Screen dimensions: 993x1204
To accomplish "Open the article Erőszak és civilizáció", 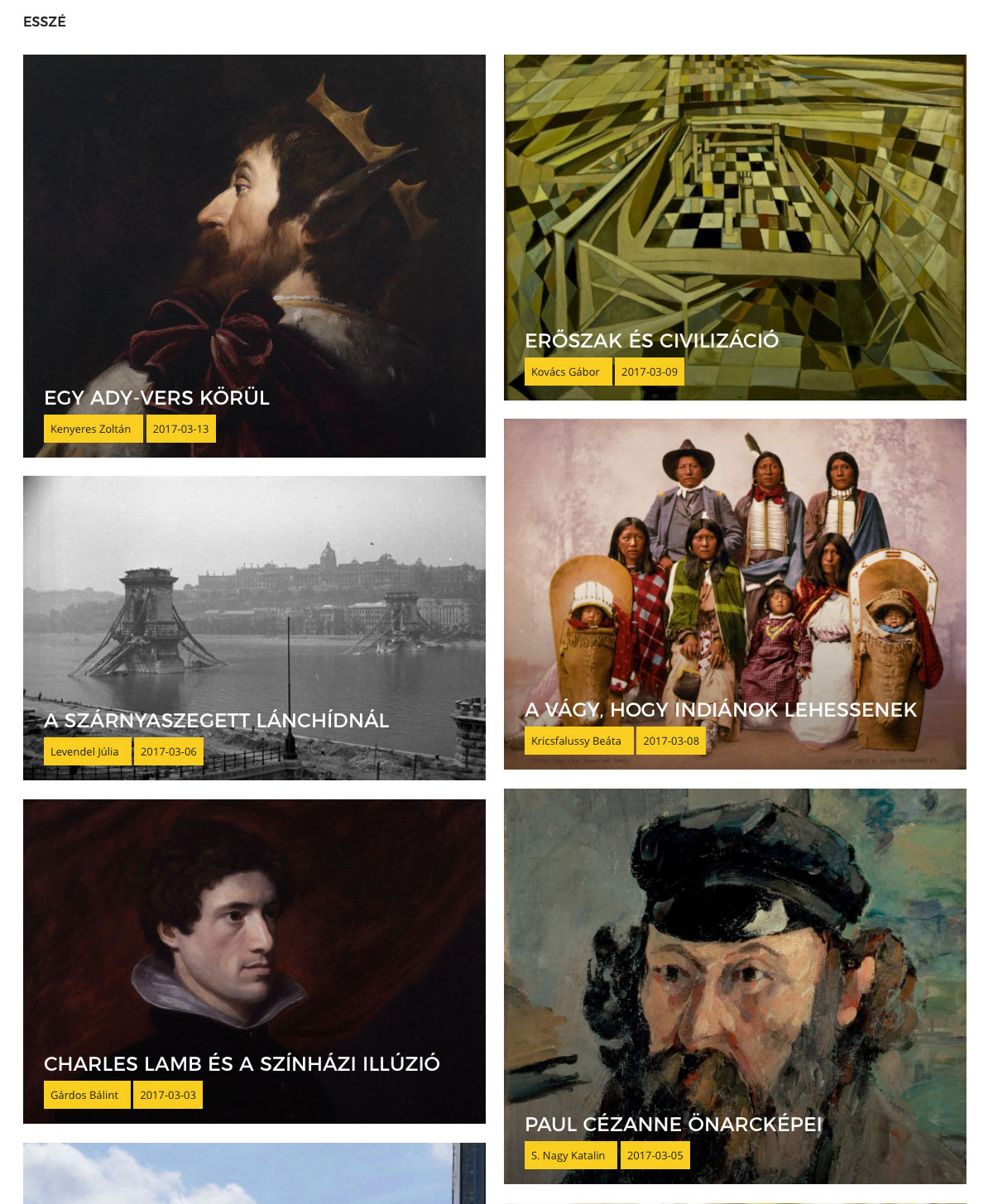I will pos(651,340).
